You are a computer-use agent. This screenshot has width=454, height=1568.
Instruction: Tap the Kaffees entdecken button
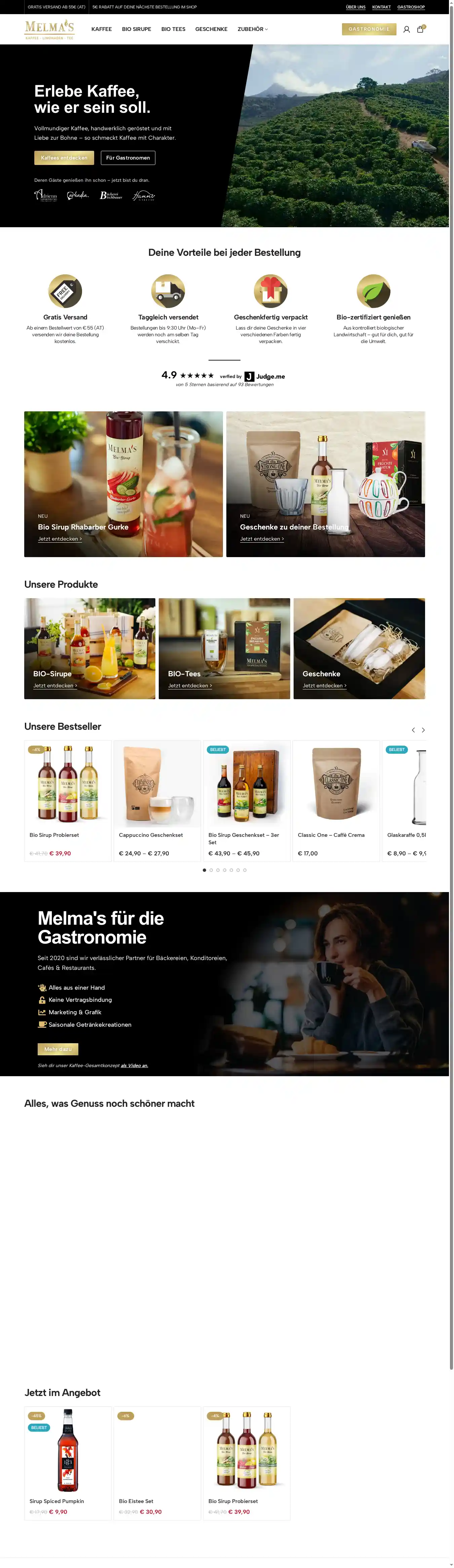pyautogui.click(x=64, y=158)
